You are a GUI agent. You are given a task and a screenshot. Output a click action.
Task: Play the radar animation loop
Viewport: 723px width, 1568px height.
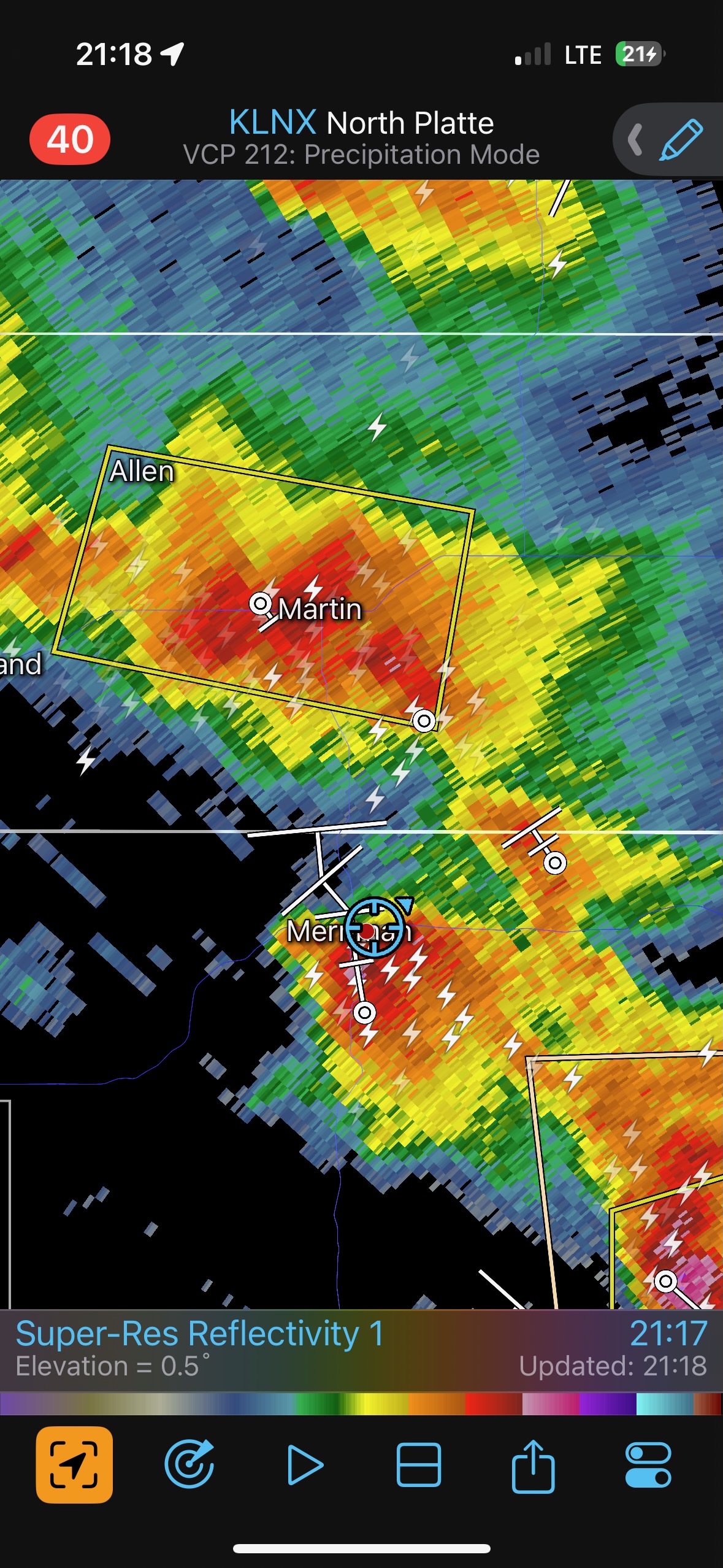click(305, 1464)
